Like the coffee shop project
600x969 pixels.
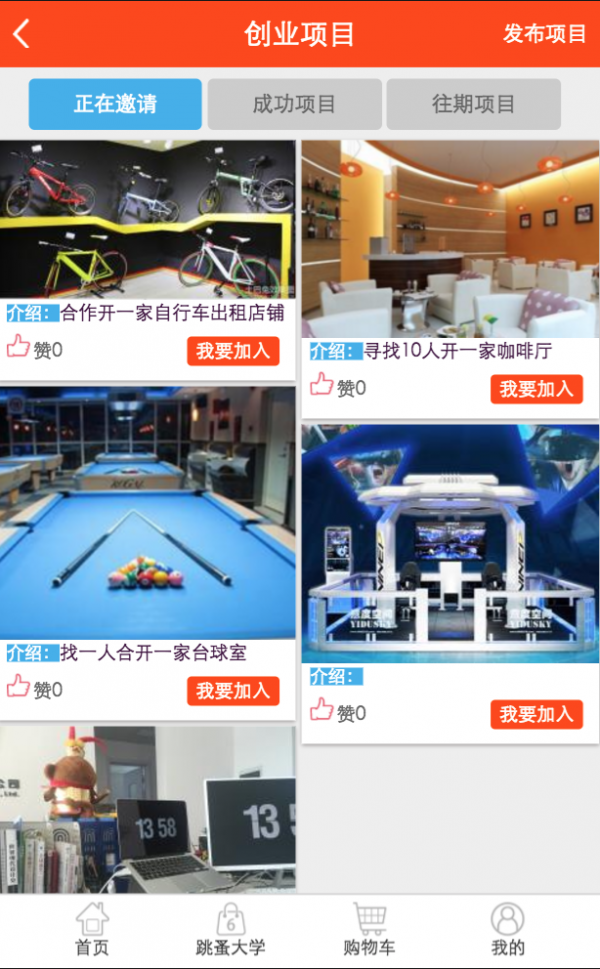pos(321,385)
